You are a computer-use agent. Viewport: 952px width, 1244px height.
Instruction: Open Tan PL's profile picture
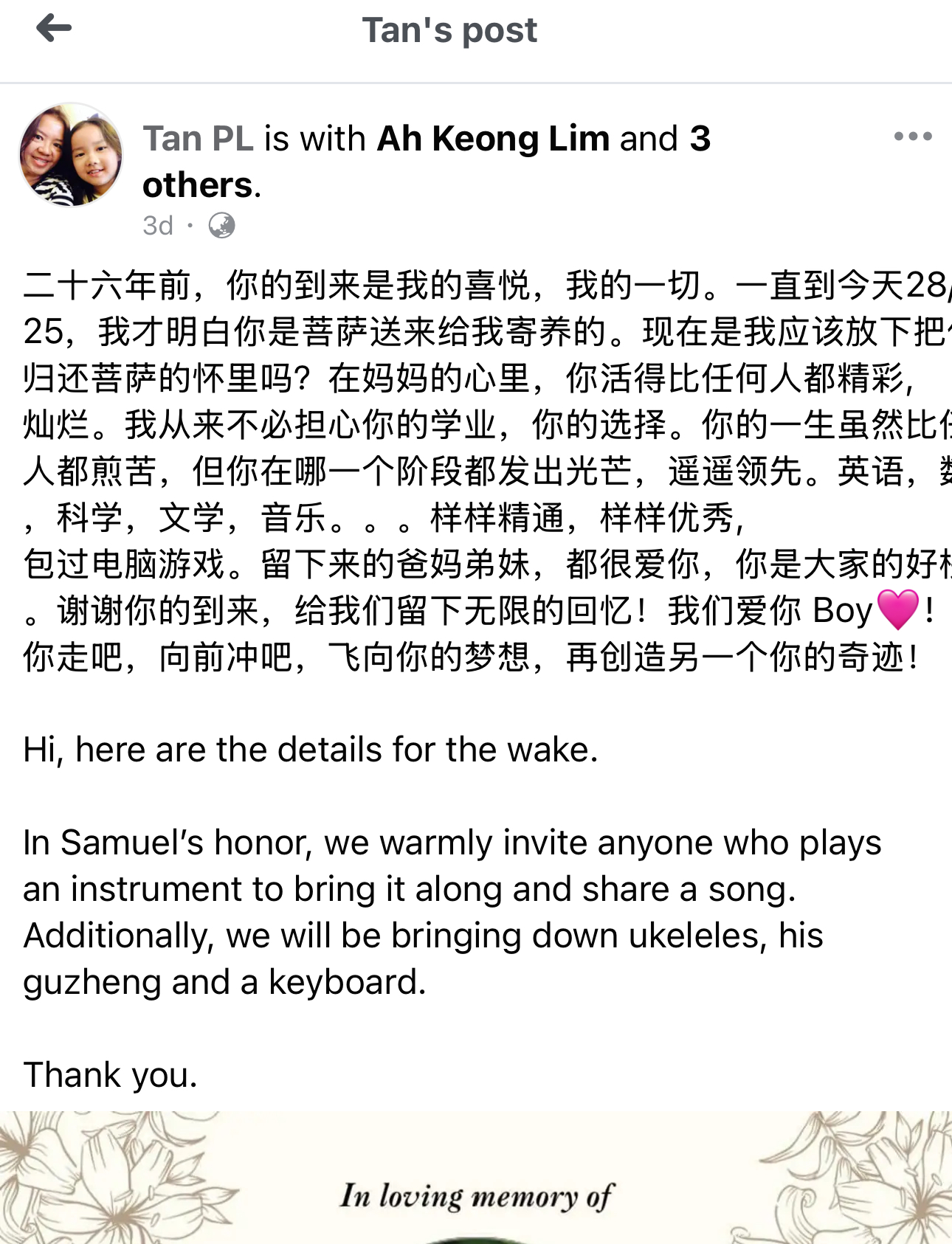[71, 155]
